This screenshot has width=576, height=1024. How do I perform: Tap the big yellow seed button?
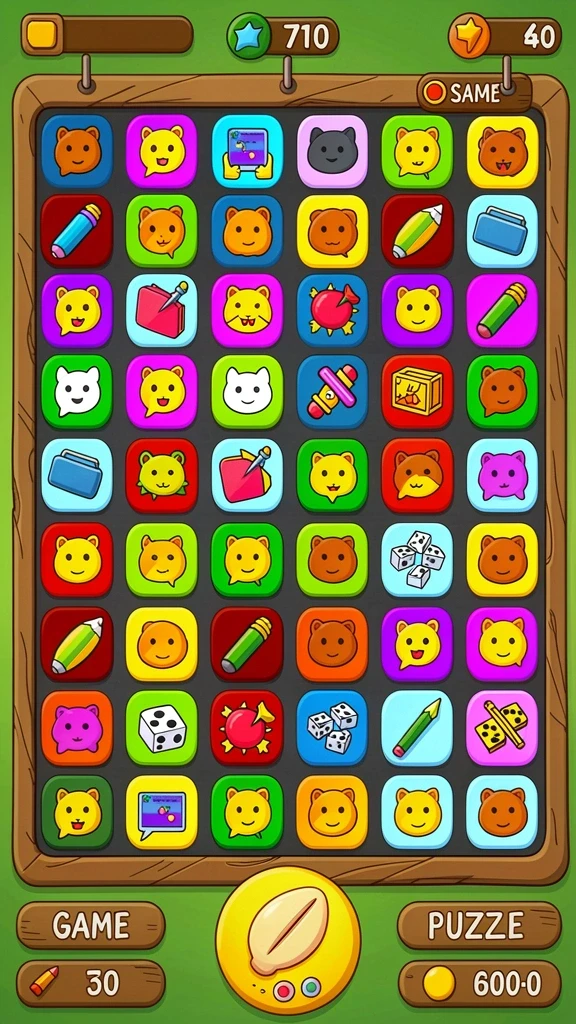click(288, 940)
